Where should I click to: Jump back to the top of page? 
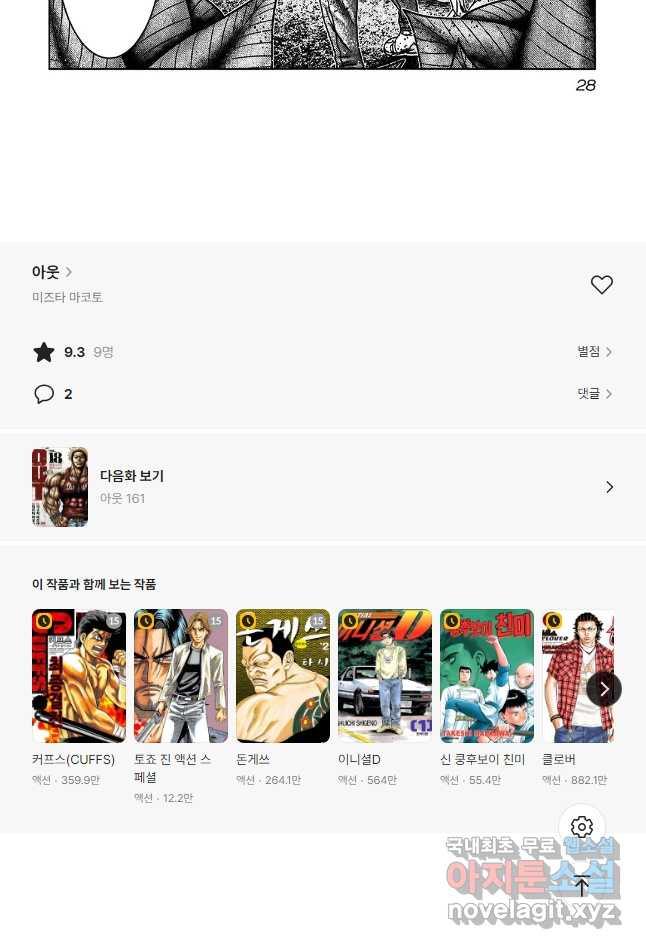(582, 885)
